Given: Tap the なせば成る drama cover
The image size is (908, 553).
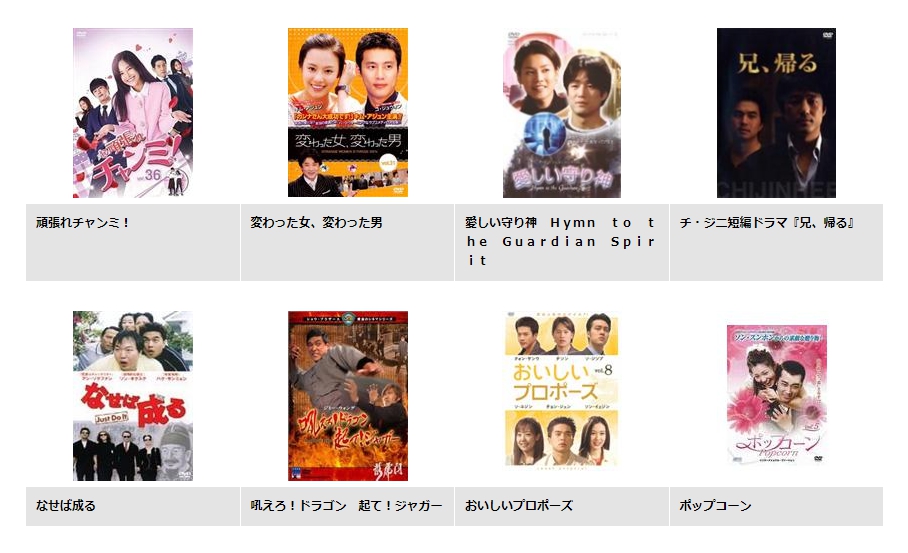Looking at the screenshot, I should click(x=133, y=396).
